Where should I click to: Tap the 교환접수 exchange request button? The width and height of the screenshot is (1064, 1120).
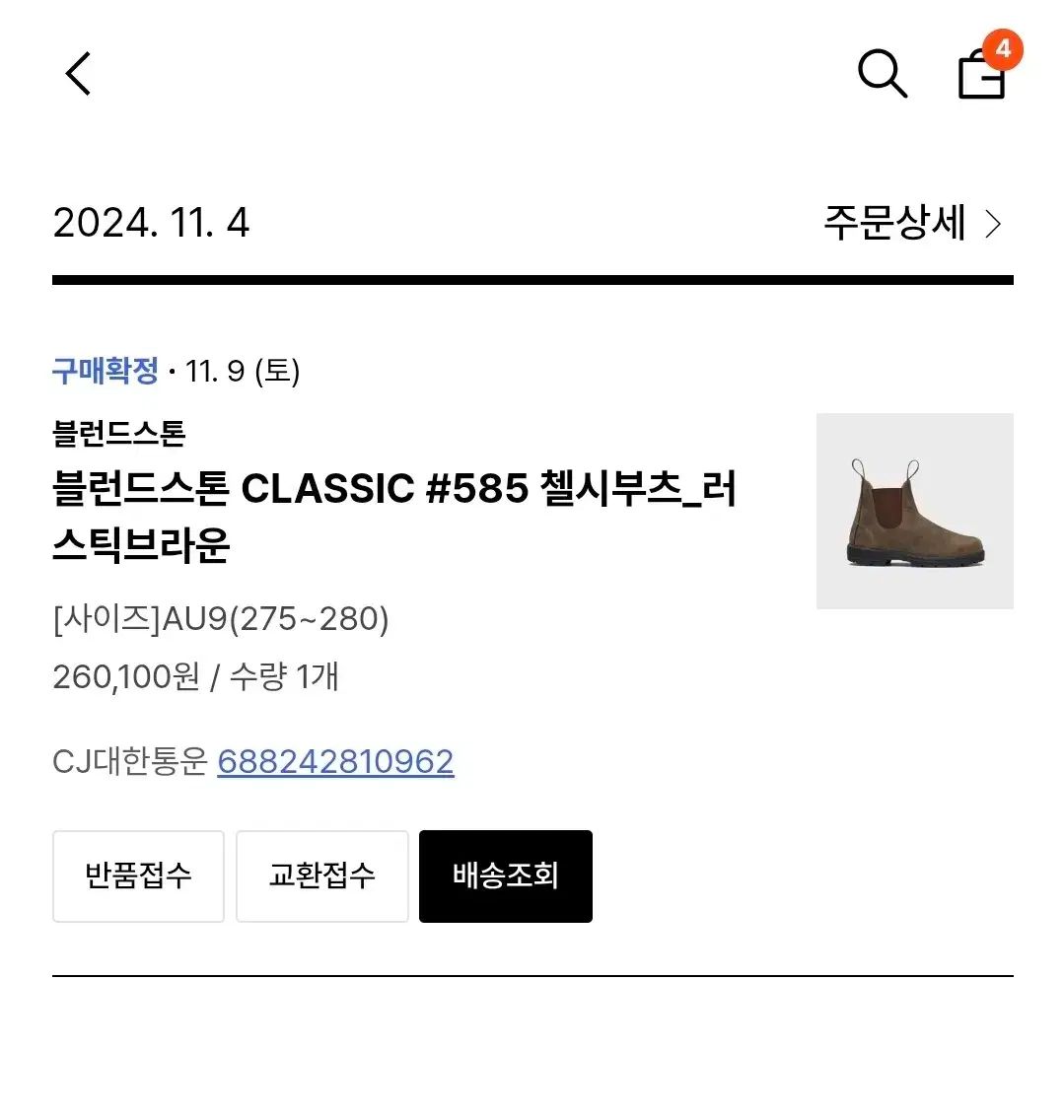[x=321, y=875]
